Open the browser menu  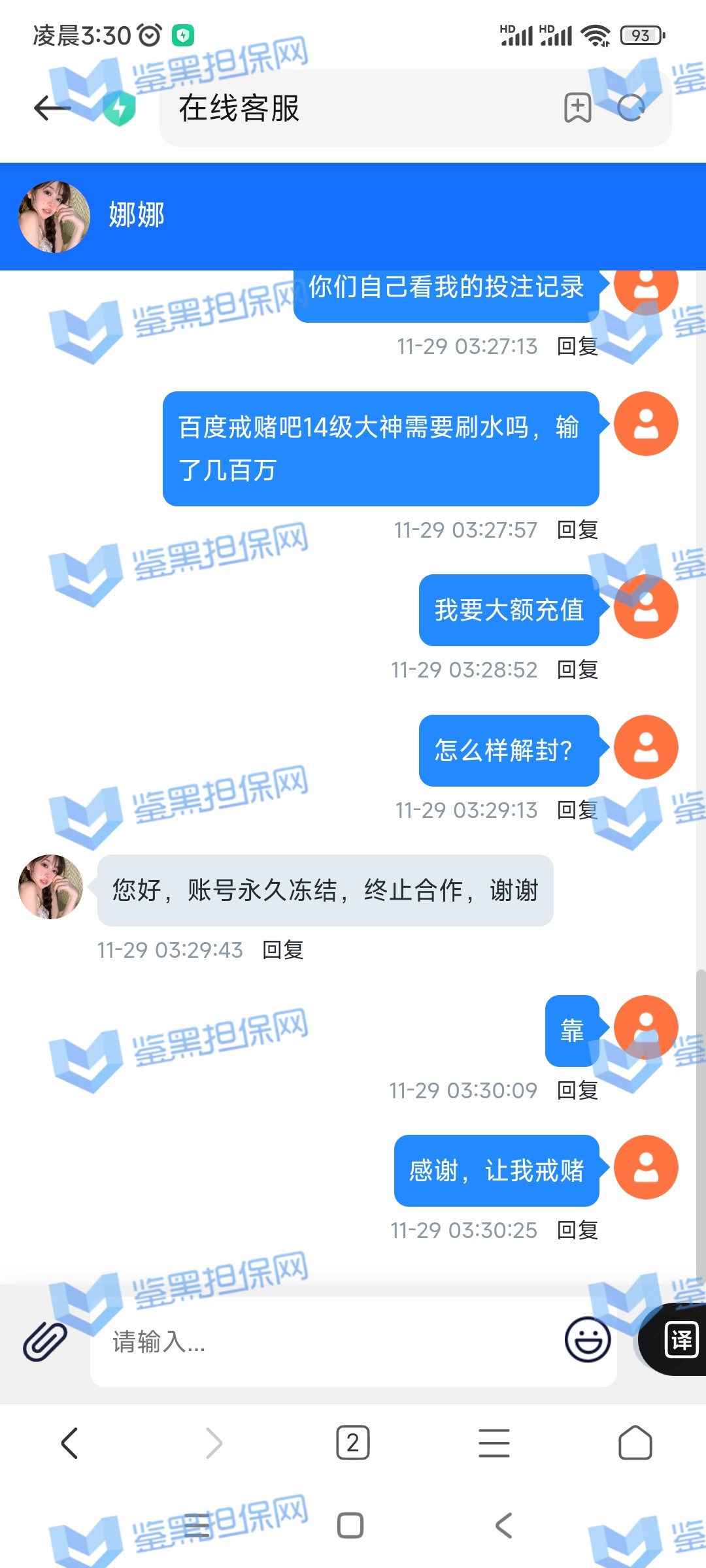click(494, 1443)
